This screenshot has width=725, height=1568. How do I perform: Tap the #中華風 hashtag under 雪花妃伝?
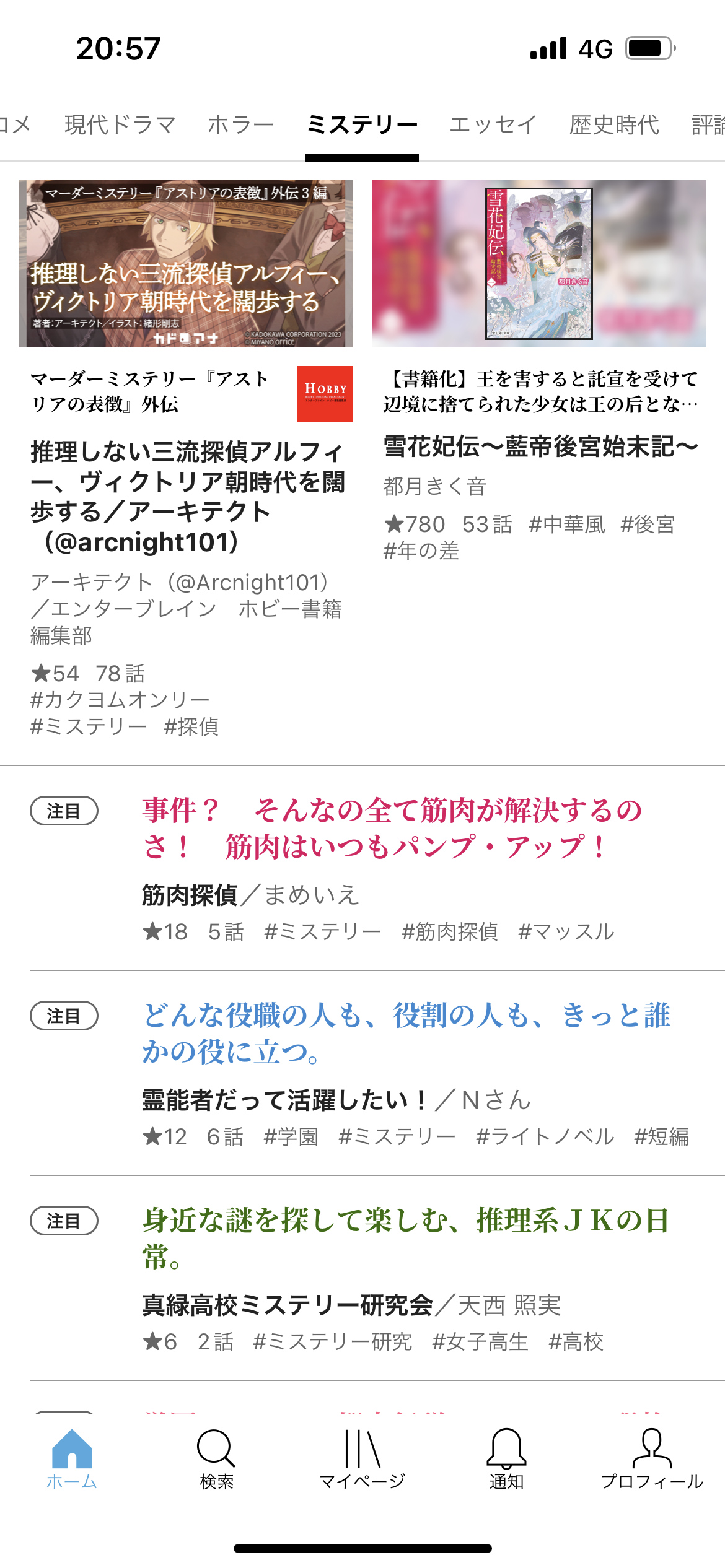tap(566, 525)
